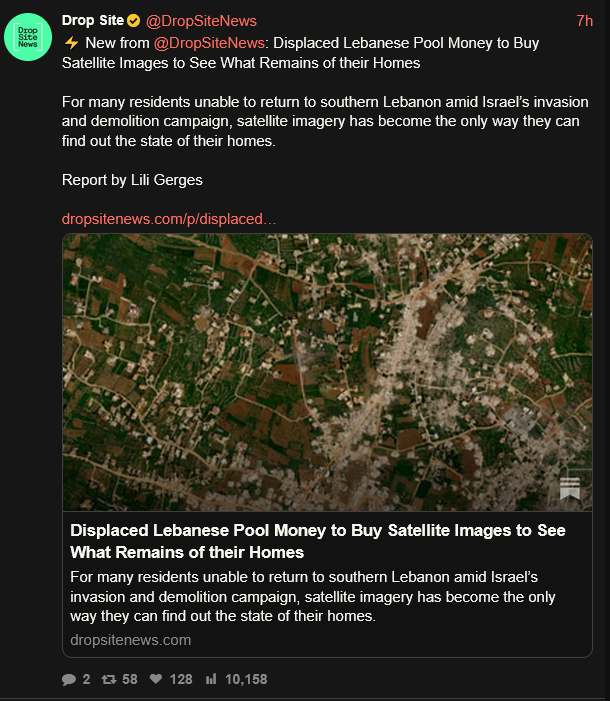Image resolution: width=610 pixels, height=701 pixels.
Task: Open the dropsitenews.com/p/displaced… link
Action: click(x=169, y=219)
